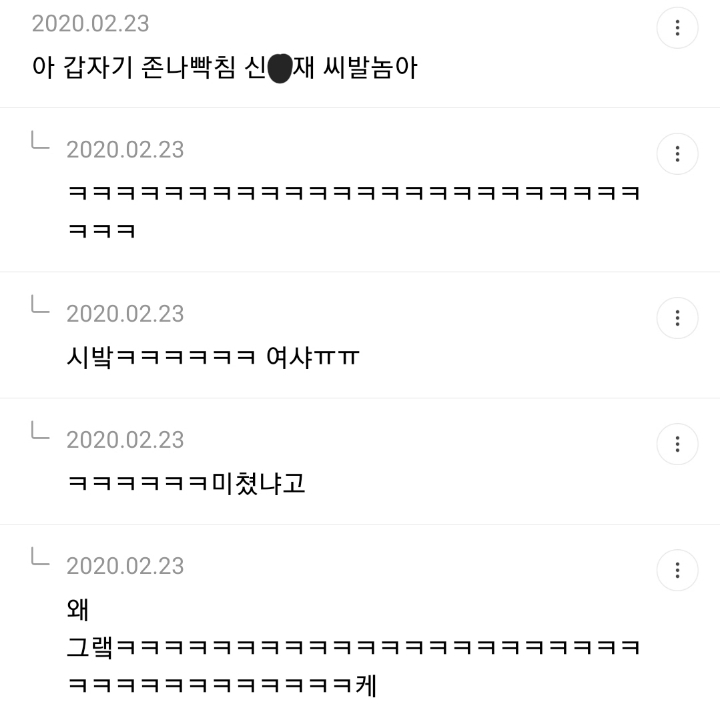Open more options for the 미쳤냐고 reply

pyautogui.click(x=677, y=444)
